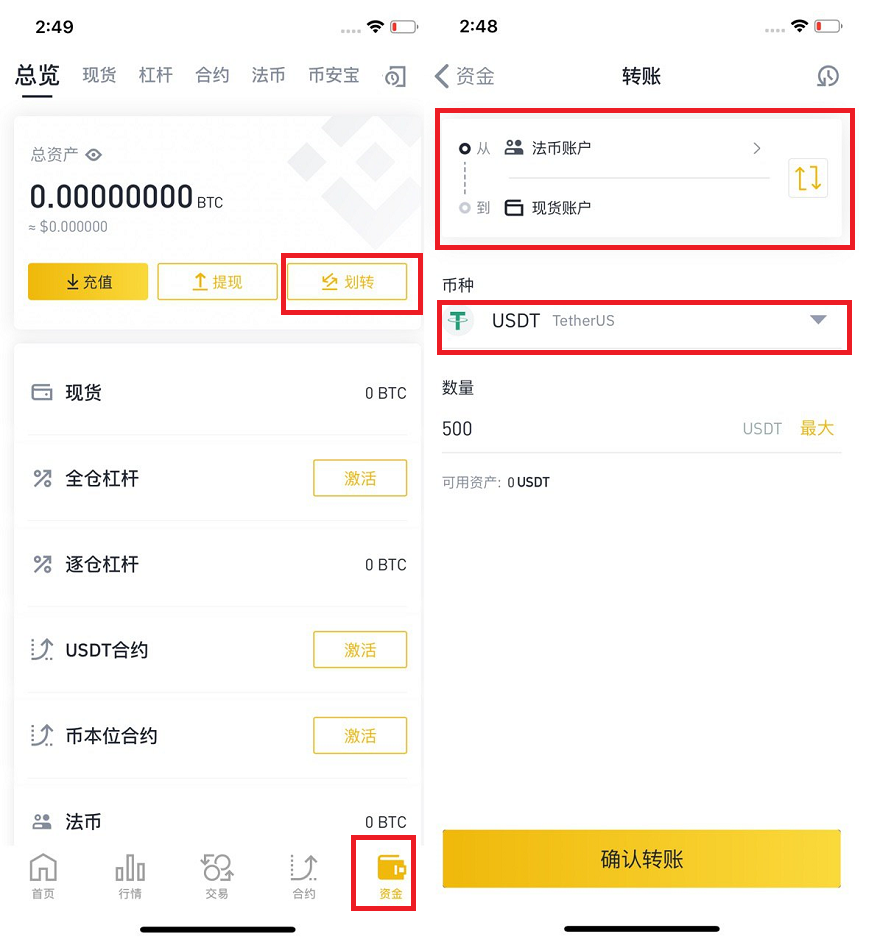Activate the 币本位合约 account
886x942 pixels.
coord(360,736)
